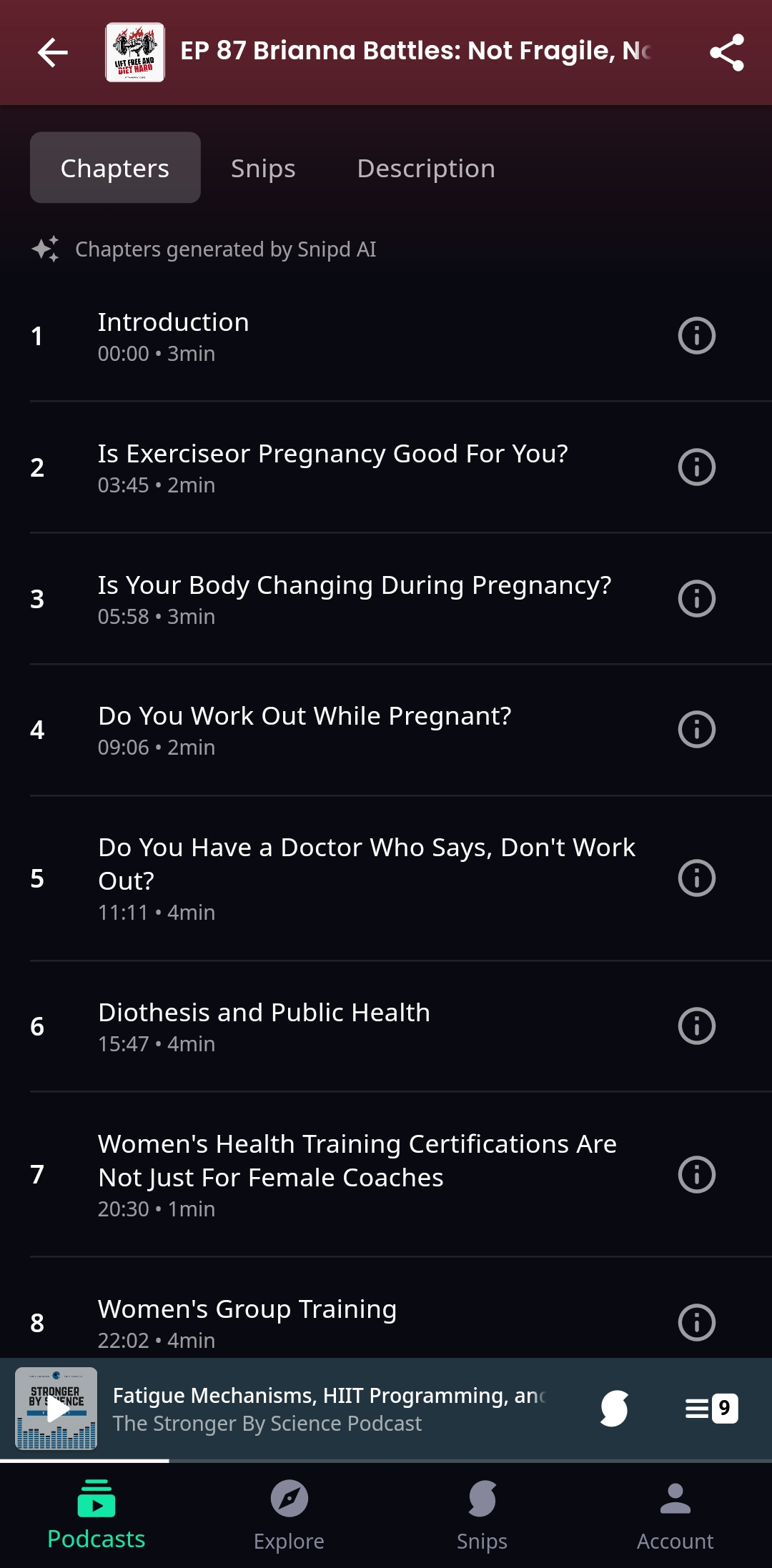
Task: Open the Account tab
Action: [675, 1515]
